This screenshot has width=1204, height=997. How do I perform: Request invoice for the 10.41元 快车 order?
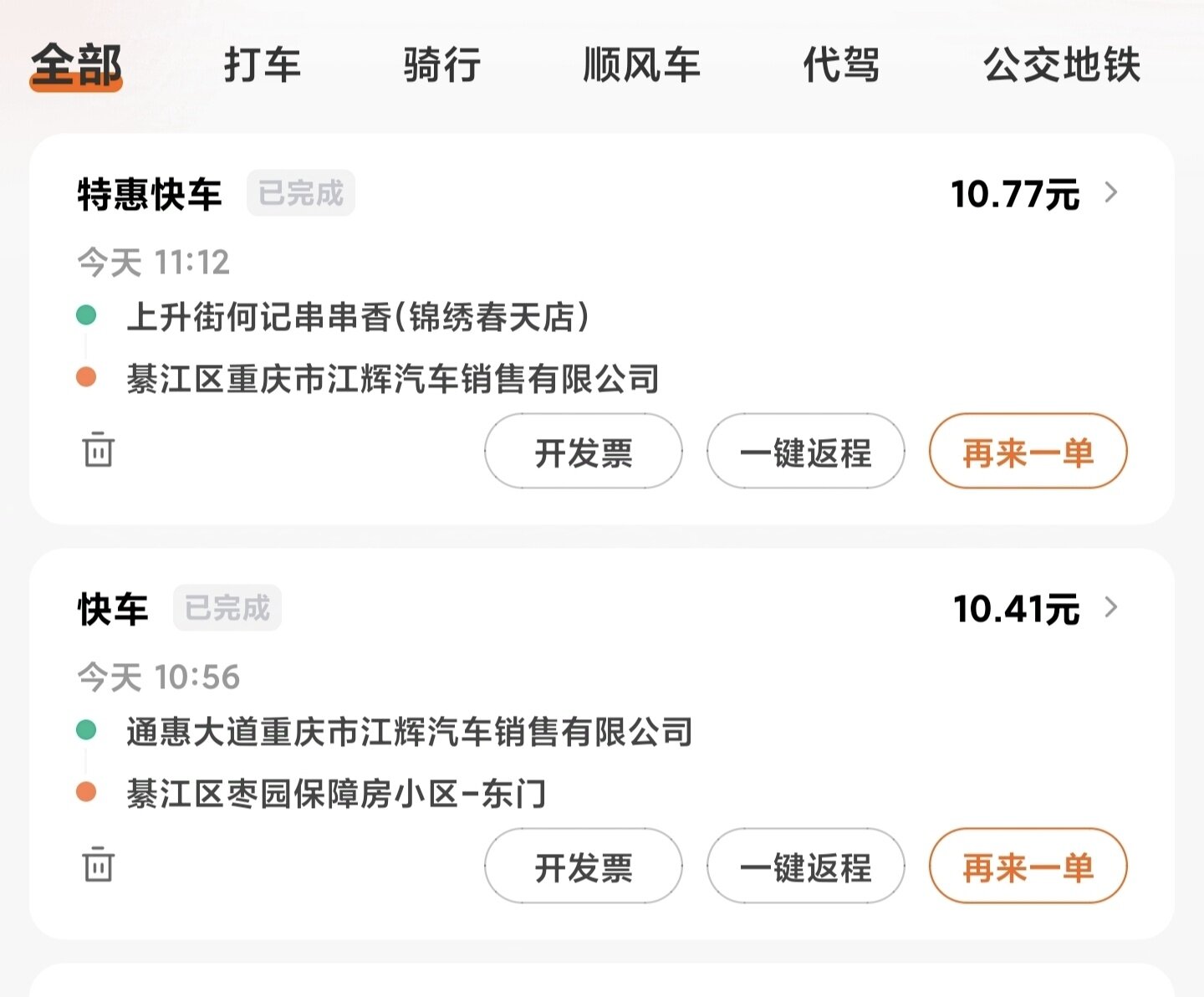click(584, 866)
